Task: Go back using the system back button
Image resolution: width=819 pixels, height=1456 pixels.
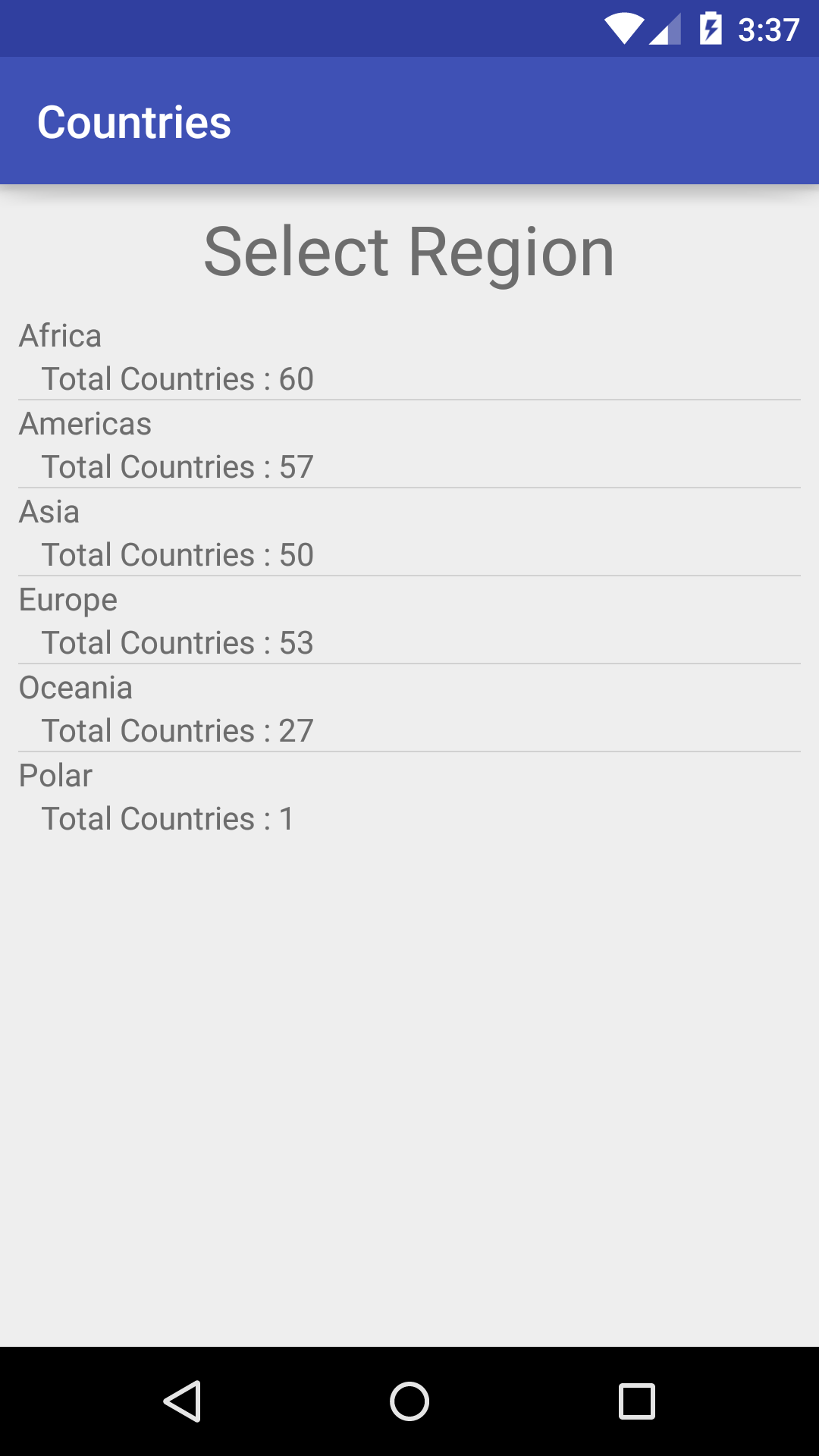Action: coord(182,1401)
